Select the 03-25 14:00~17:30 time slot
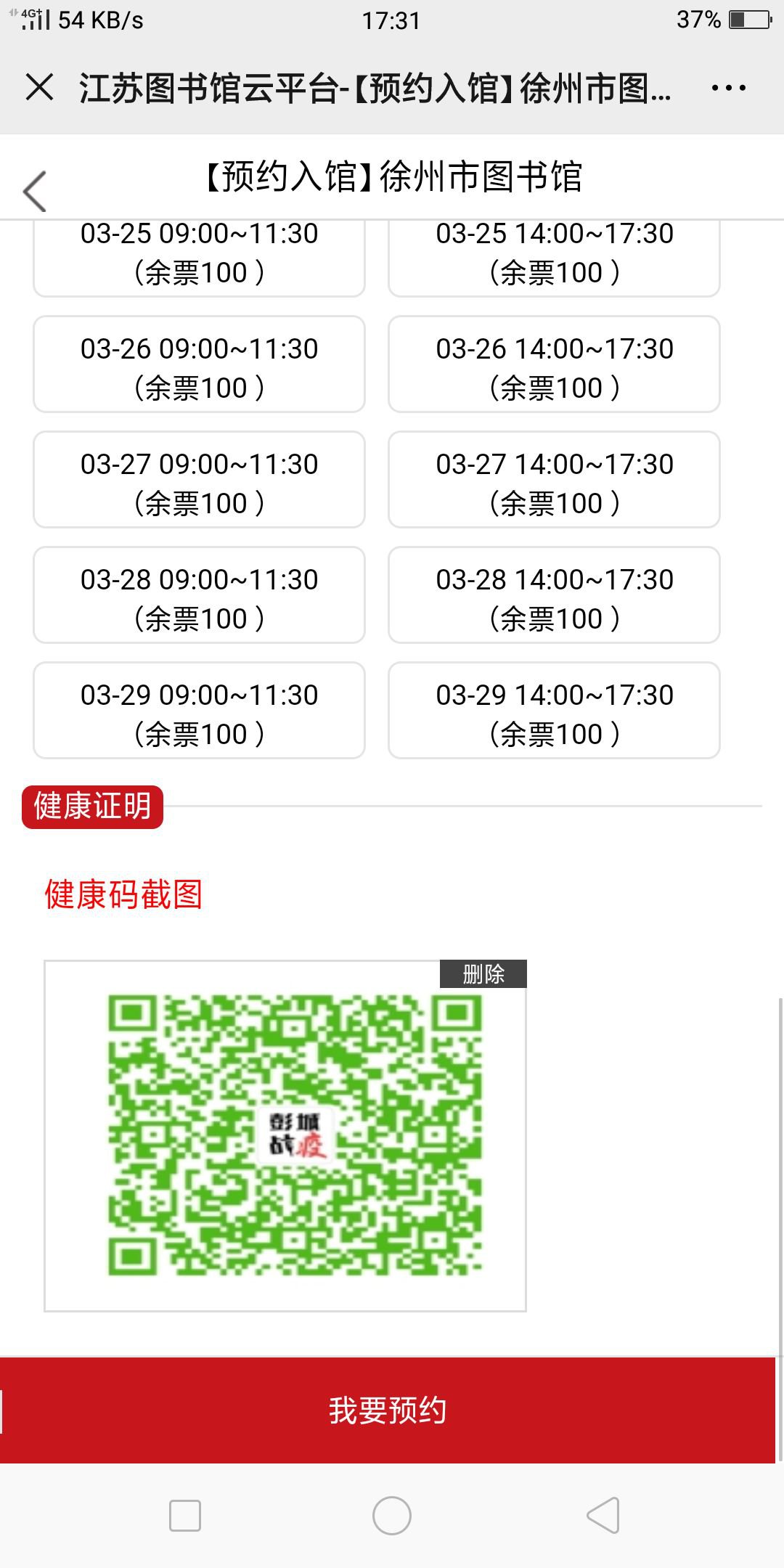Image resolution: width=784 pixels, height=1568 pixels. point(554,258)
